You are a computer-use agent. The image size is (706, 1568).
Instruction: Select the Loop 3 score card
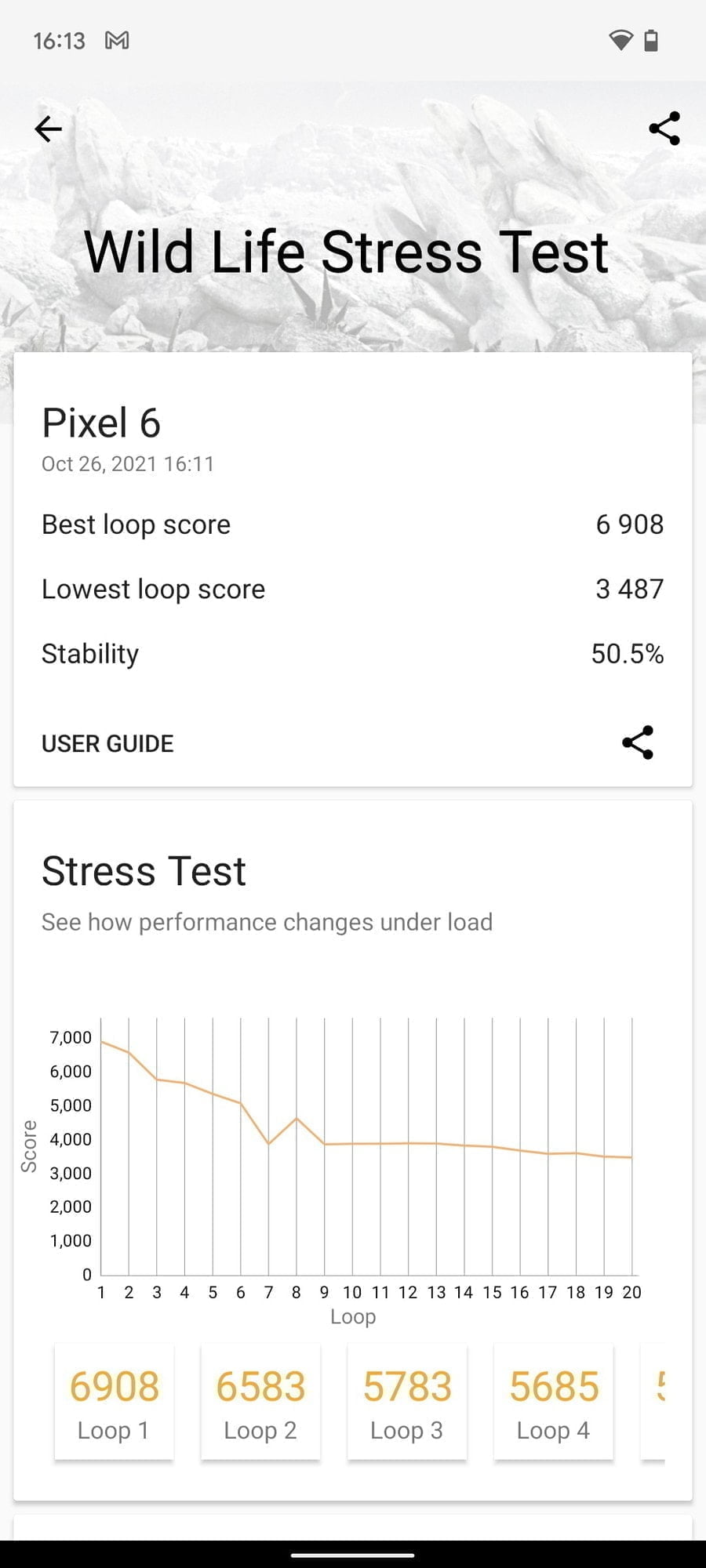pyautogui.click(x=407, y=1402)
